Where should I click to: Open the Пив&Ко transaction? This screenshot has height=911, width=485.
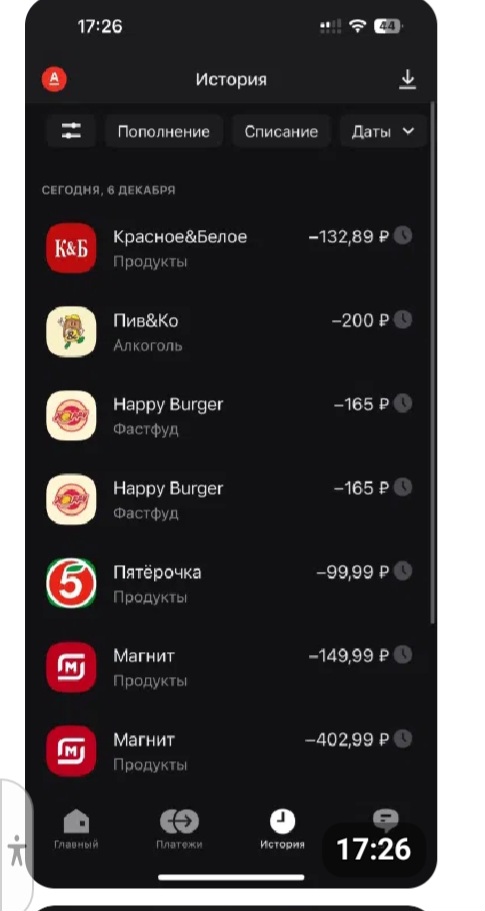(229, 332)
